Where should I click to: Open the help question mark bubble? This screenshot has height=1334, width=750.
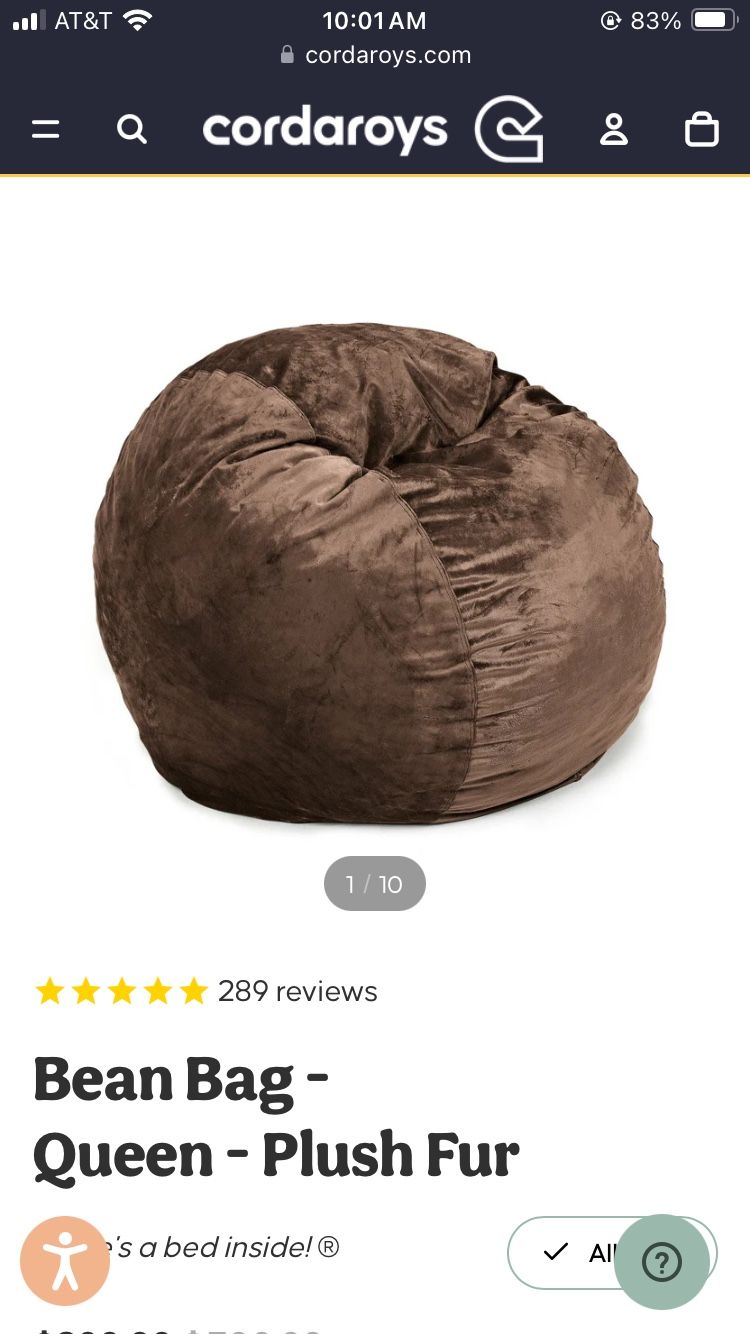point(662,1263)
